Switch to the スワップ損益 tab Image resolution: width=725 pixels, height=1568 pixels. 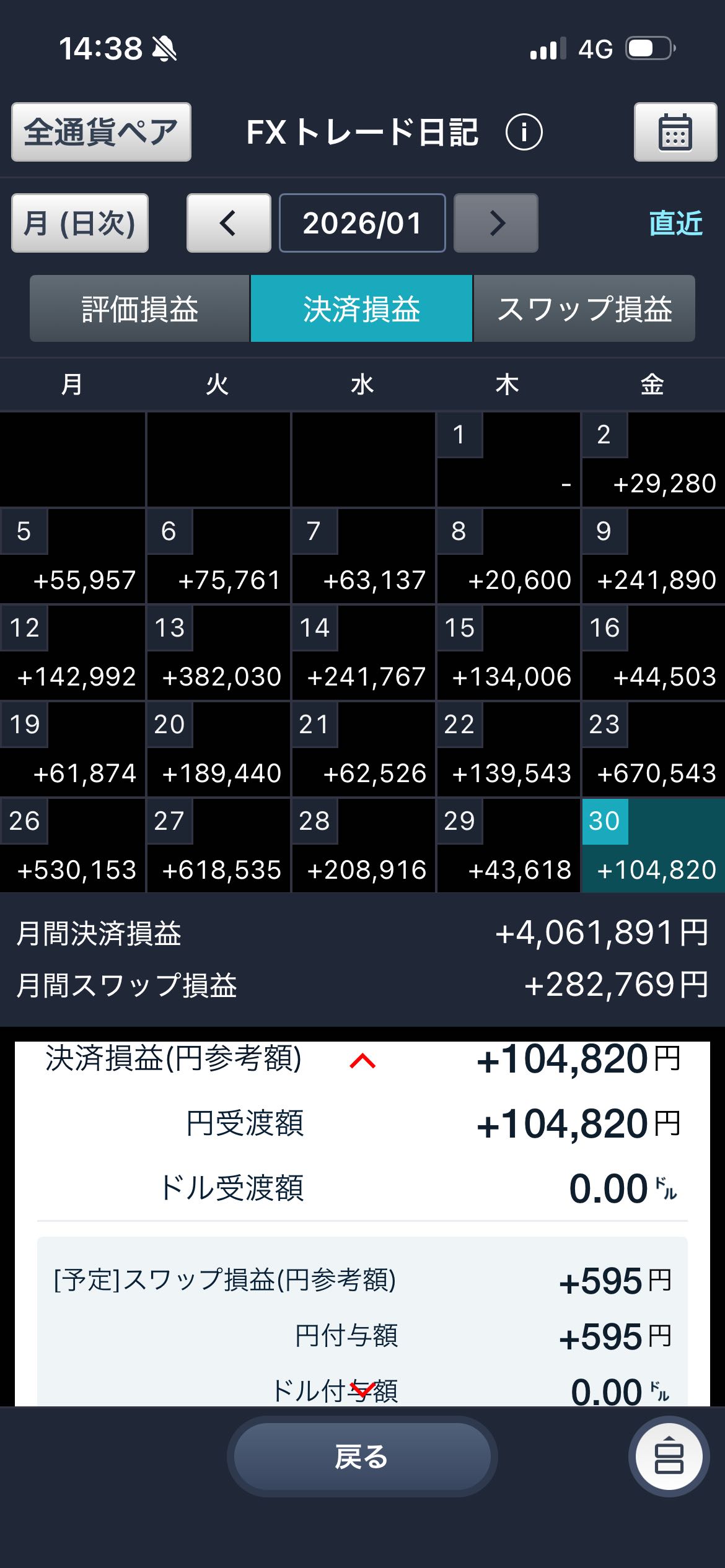point(584,308)
